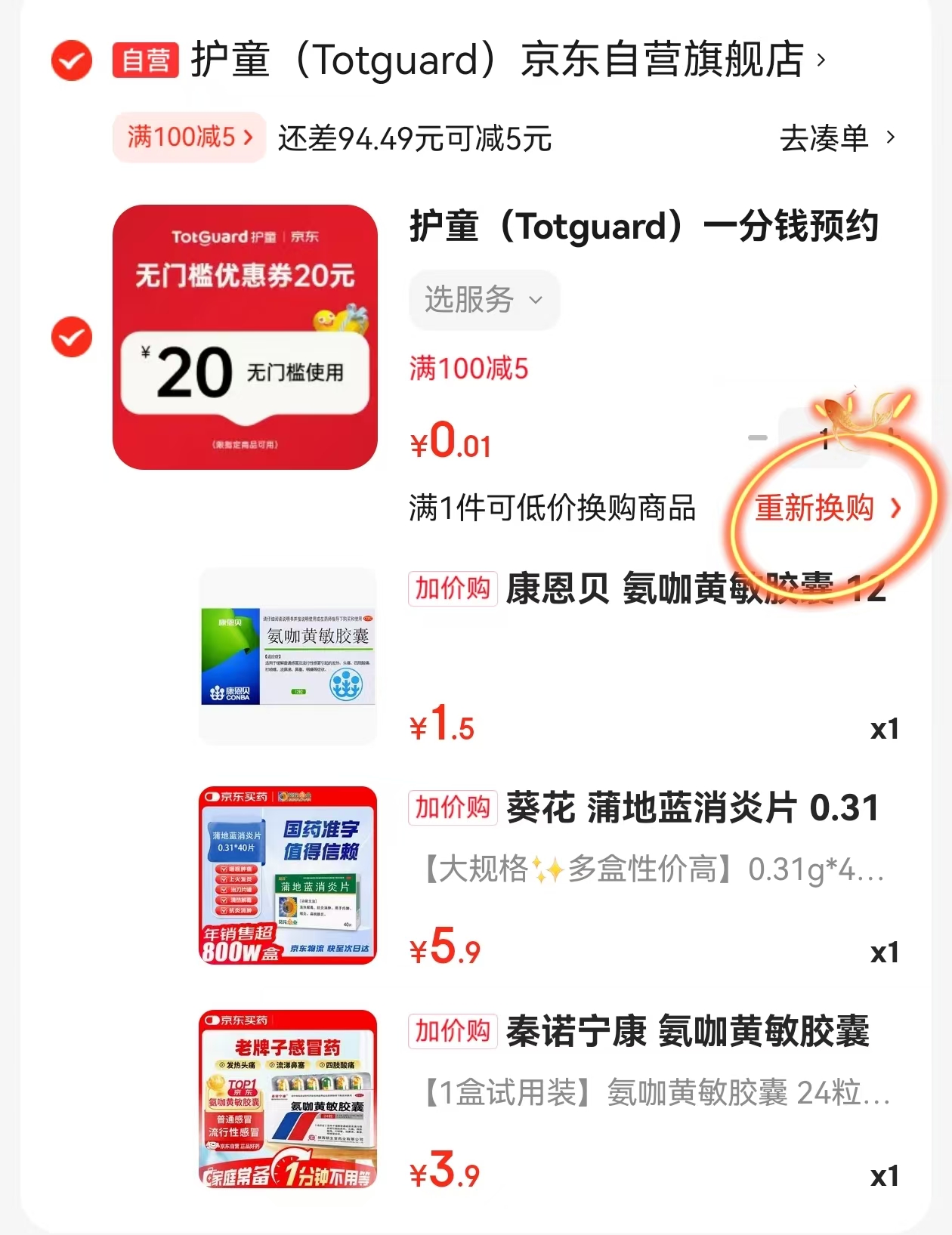
Task: Click the 满100减5 promo tag below 选服务
Action: [469, 368]
